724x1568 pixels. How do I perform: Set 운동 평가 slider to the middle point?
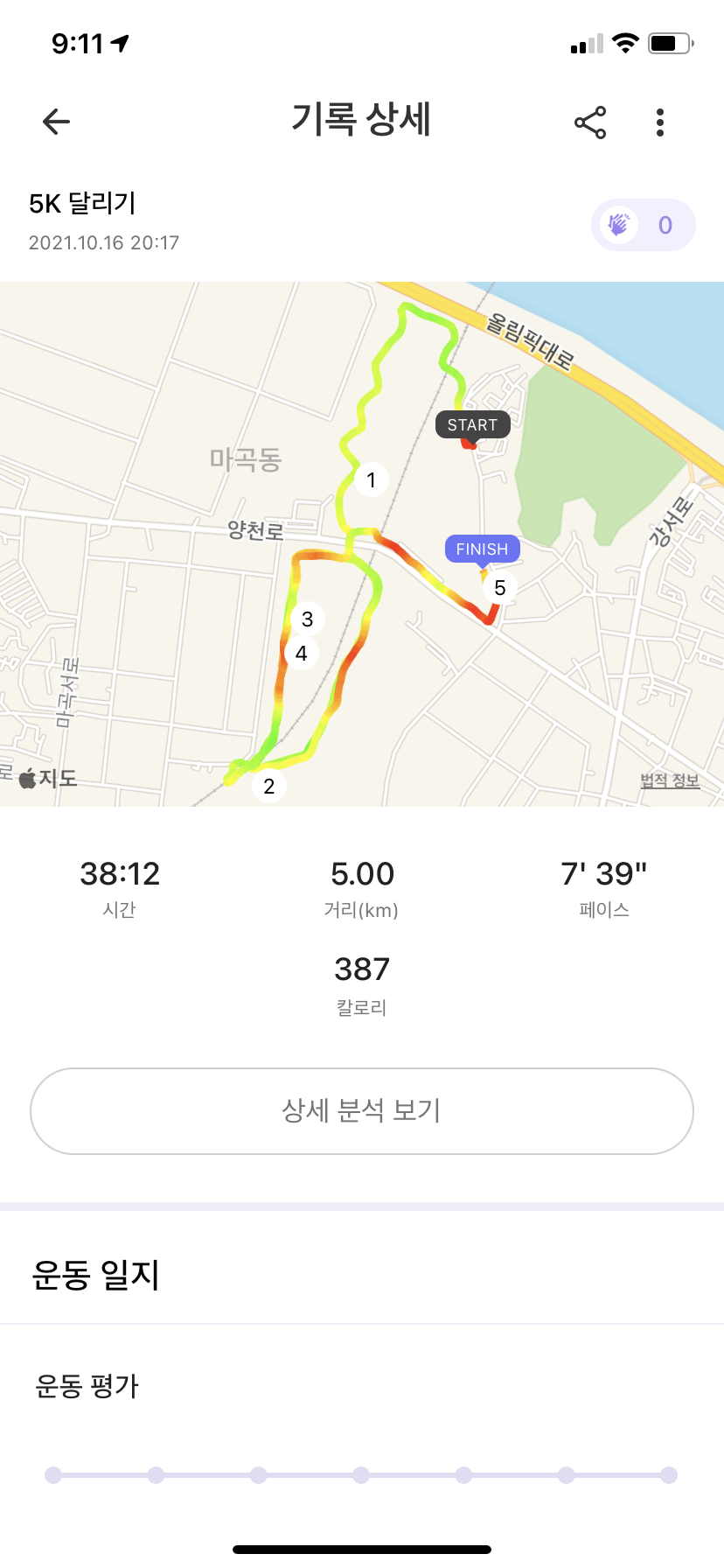pos(361,1475)
